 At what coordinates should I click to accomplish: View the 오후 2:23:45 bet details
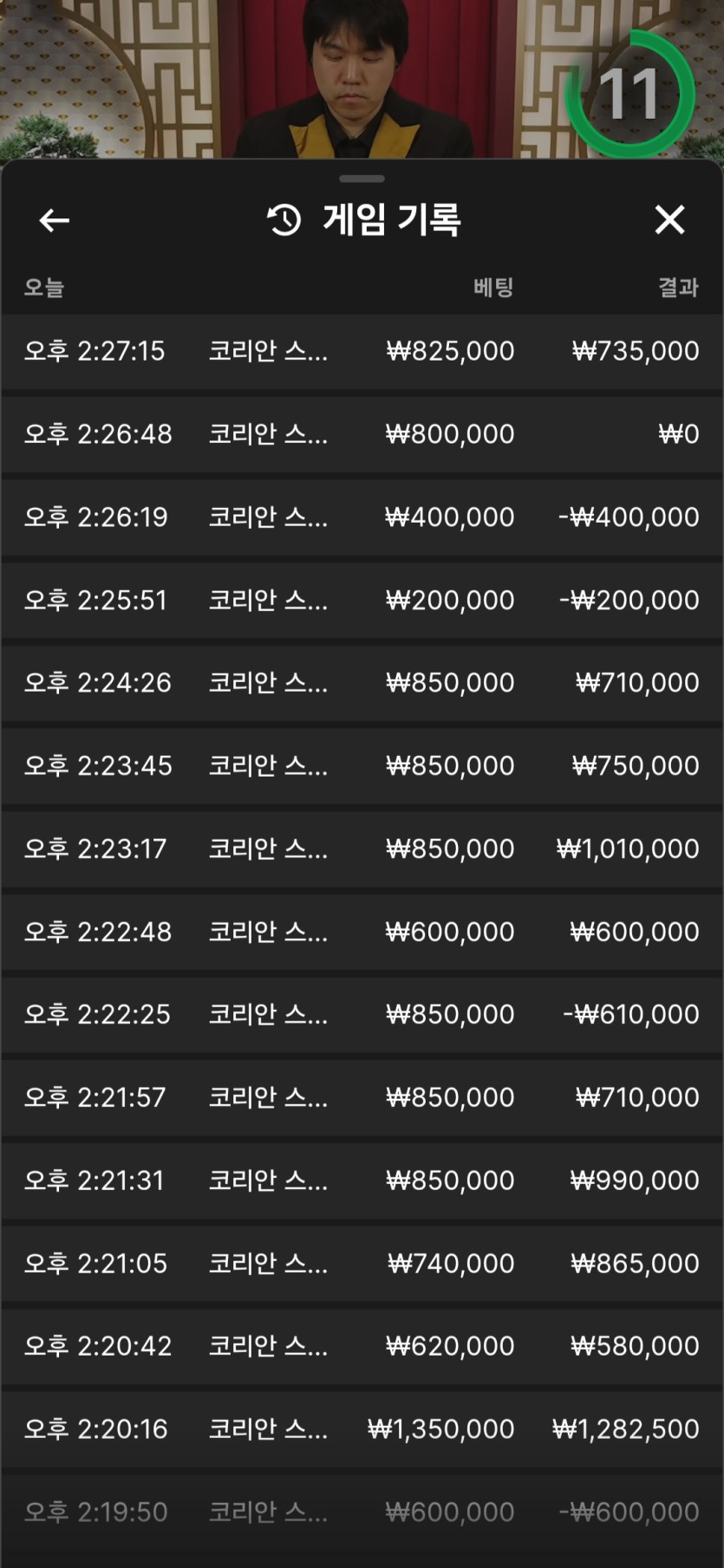pyautogui.click(x=362, y=766)
